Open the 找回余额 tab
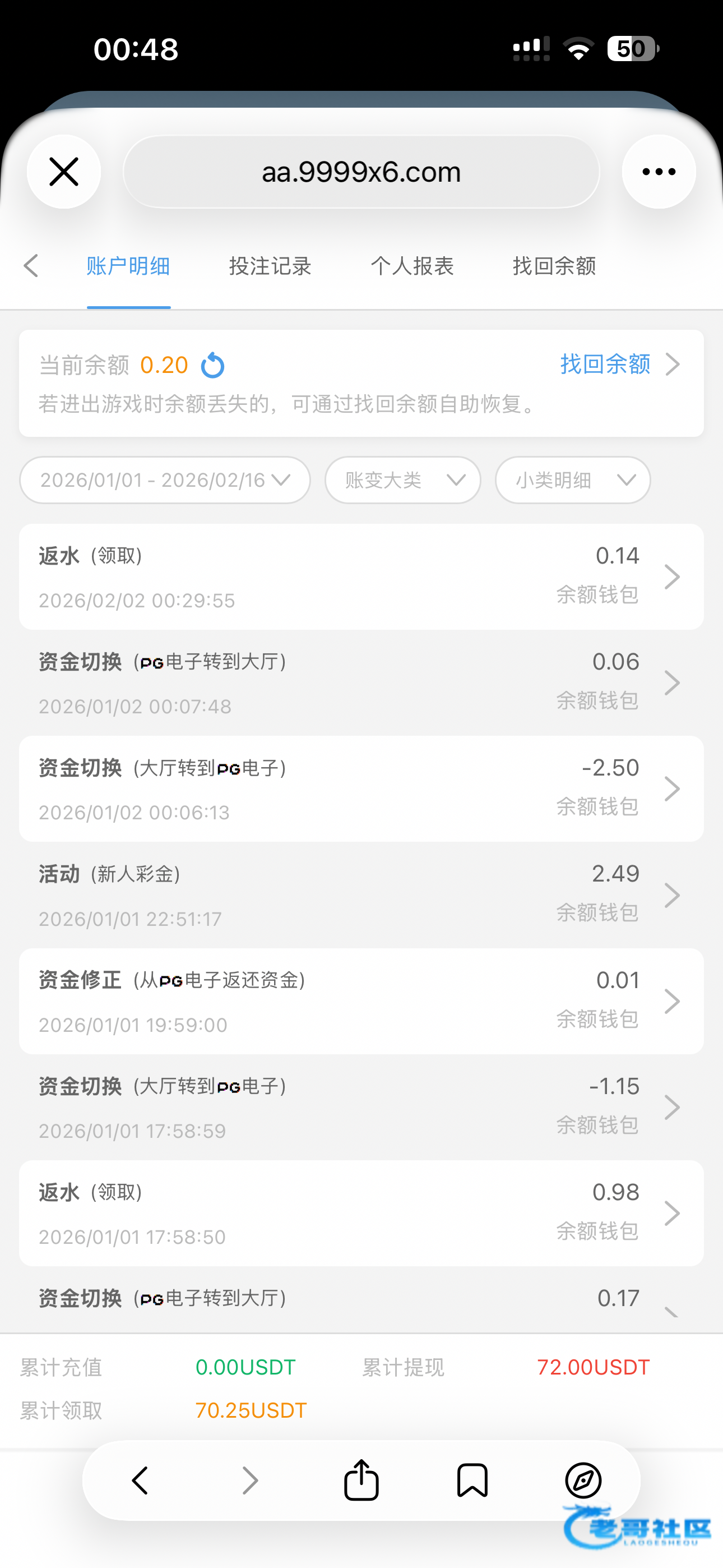The image size is (723, 1568). tap(554, 266)
